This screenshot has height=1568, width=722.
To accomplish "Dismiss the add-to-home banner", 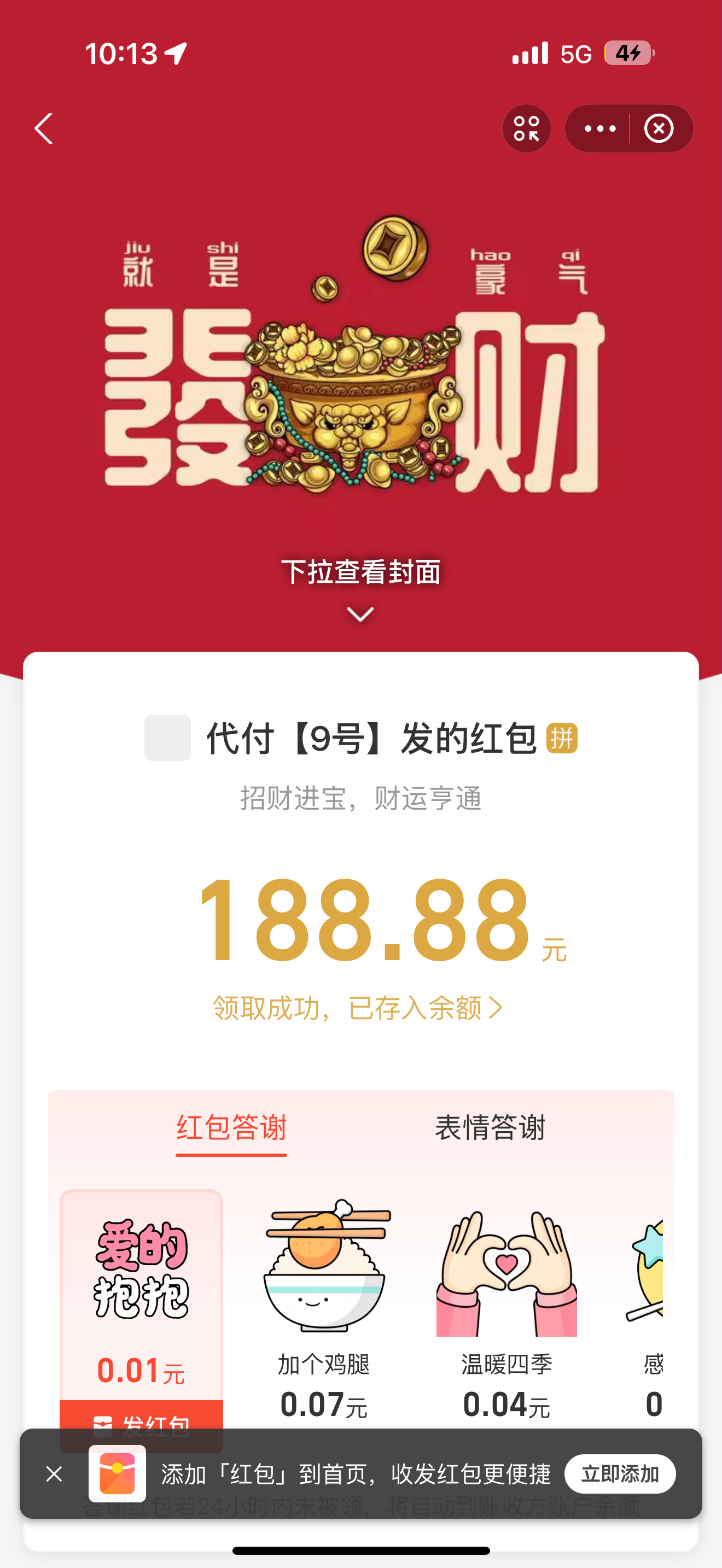I will 54,1473.
